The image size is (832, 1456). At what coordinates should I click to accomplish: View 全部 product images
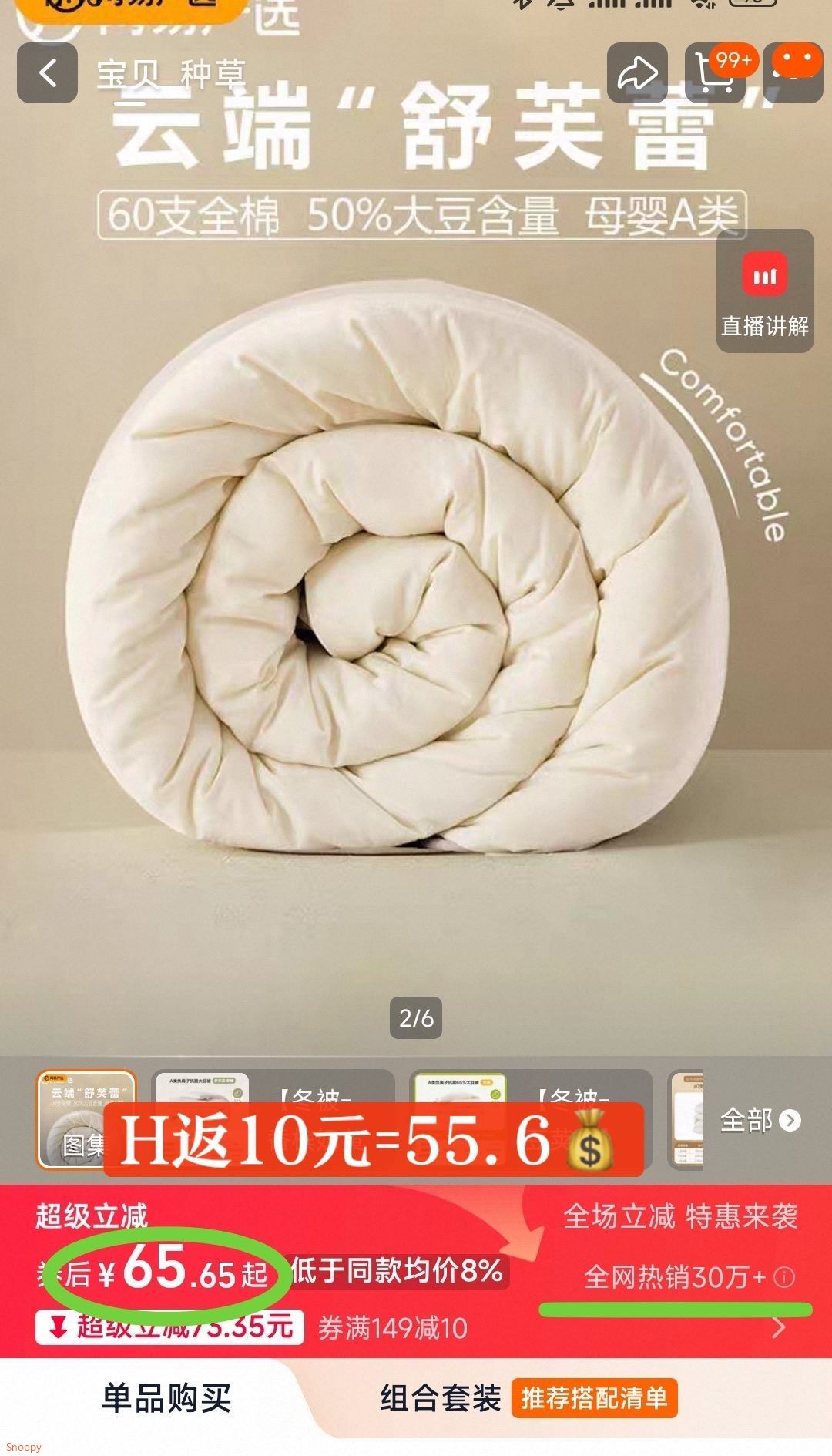760,1120
